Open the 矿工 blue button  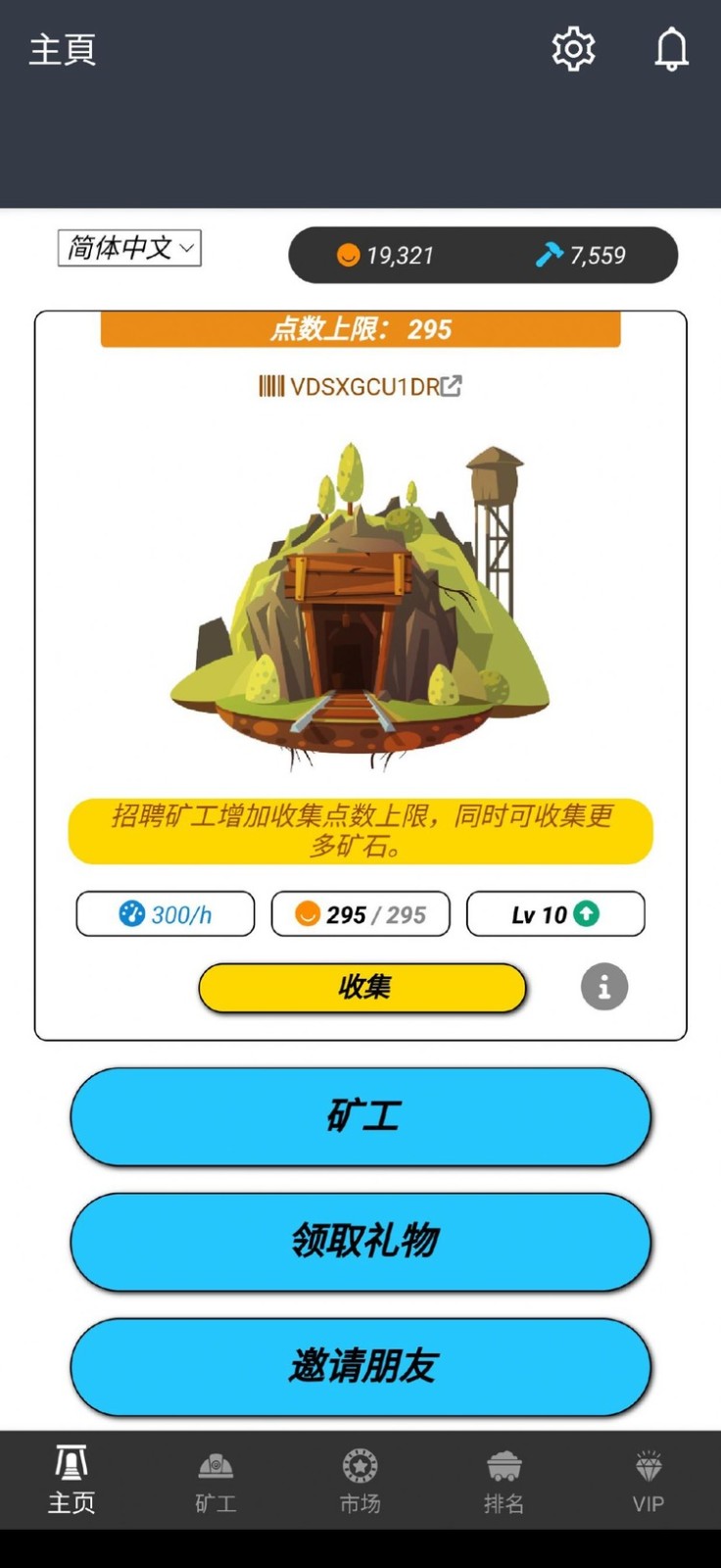click(x=360, y=1117)
